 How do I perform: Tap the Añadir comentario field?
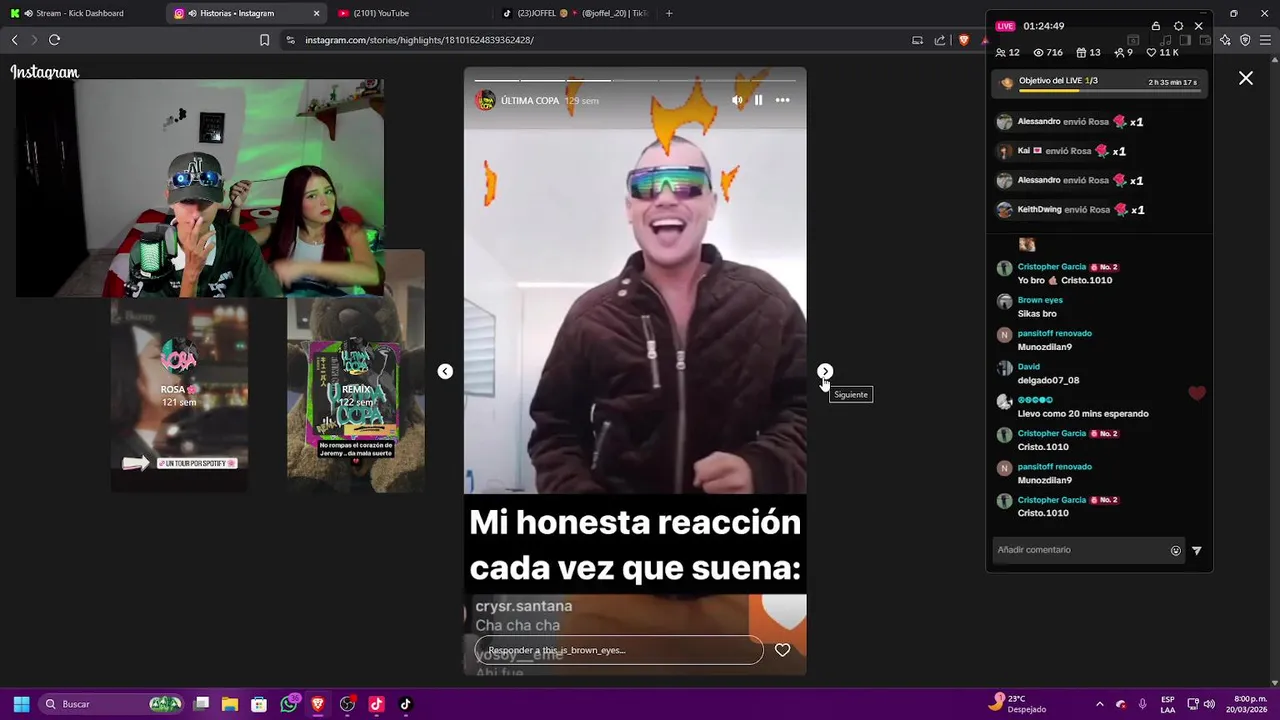click(x=1080, y=550)
